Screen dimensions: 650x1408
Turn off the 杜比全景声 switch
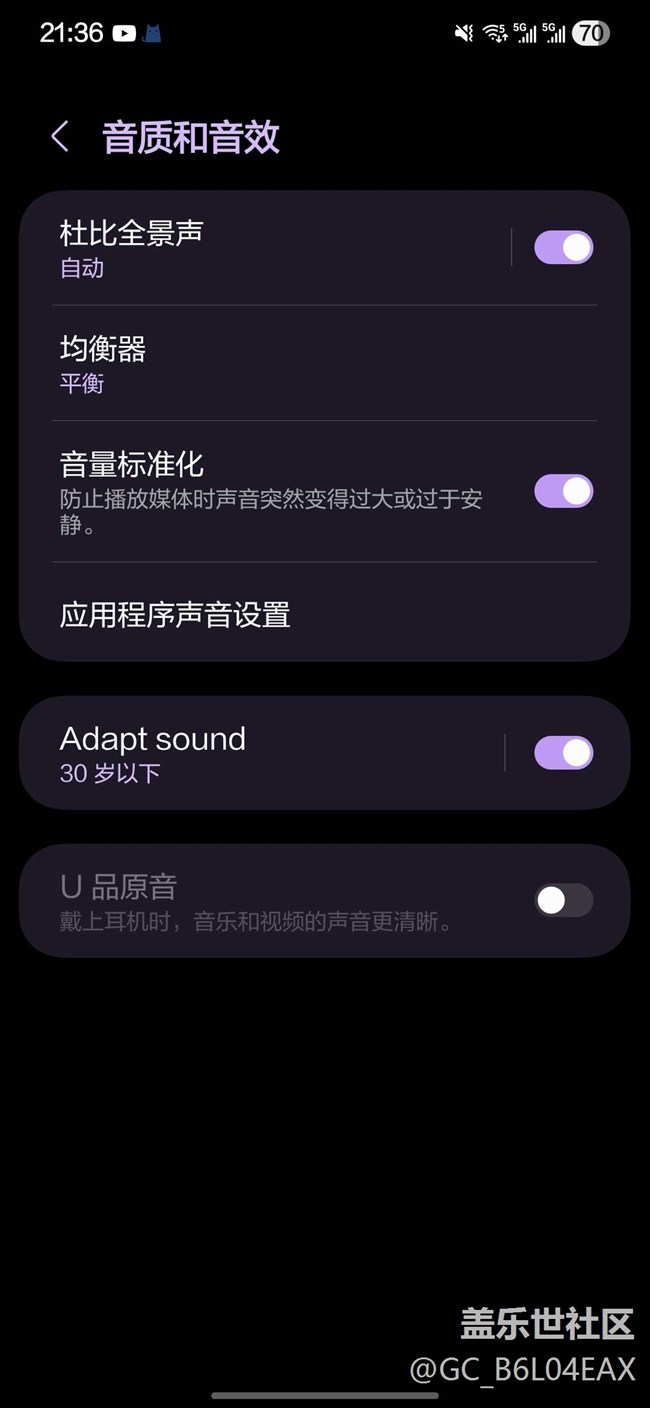click(563, 248)
